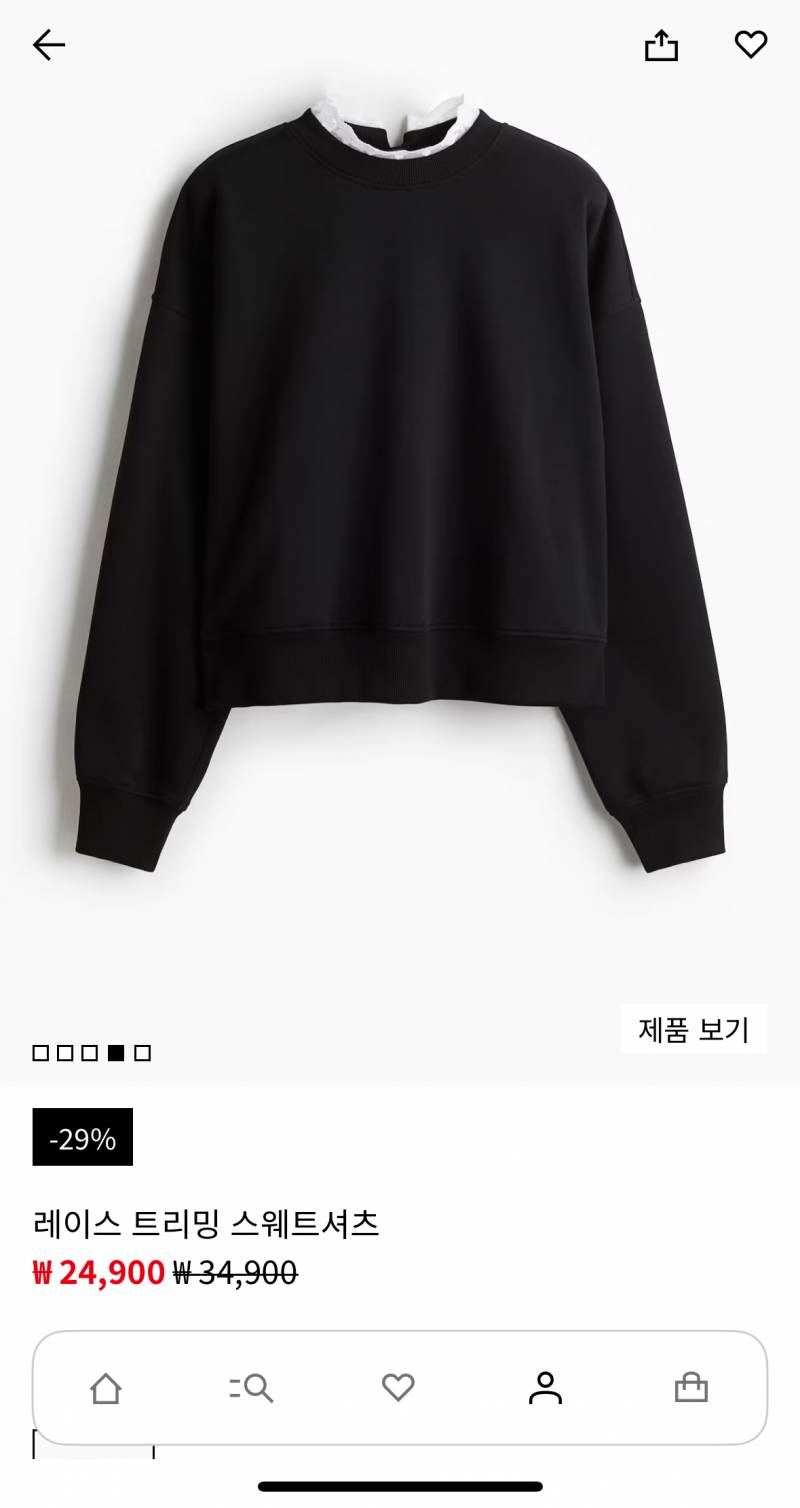This screenshot has height=1508, width=800.
Task: Tap the -29% discount badge
Action: (x=80, y=1138)
